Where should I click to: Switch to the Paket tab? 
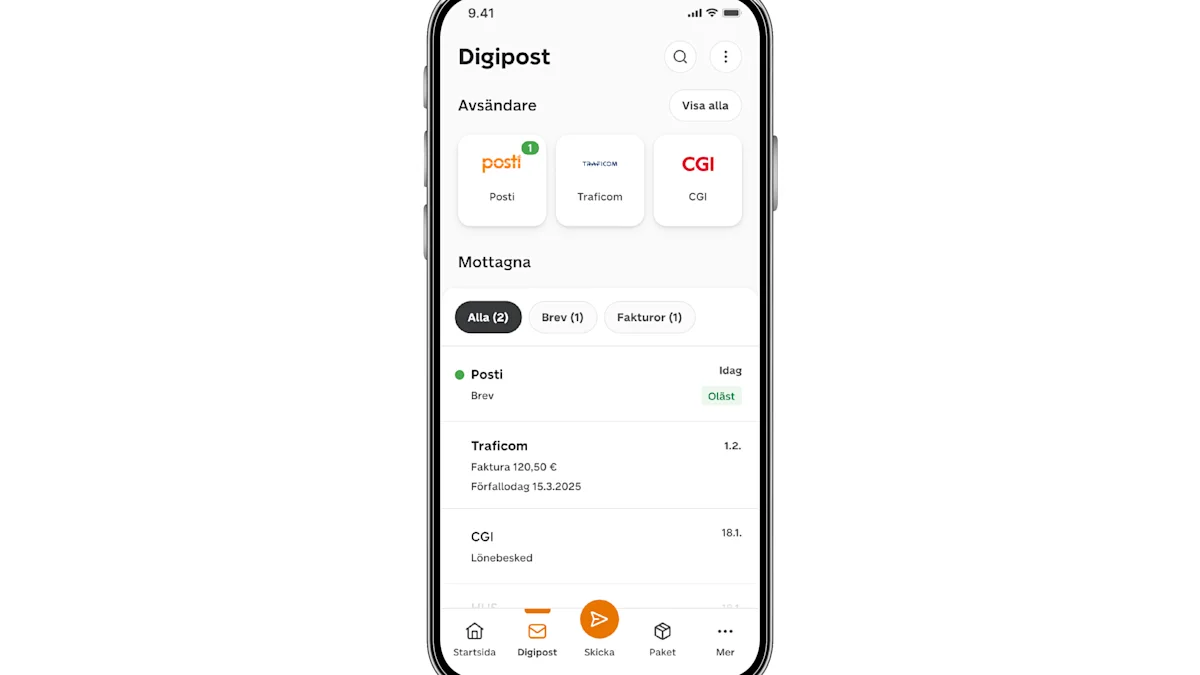(662, 639)
